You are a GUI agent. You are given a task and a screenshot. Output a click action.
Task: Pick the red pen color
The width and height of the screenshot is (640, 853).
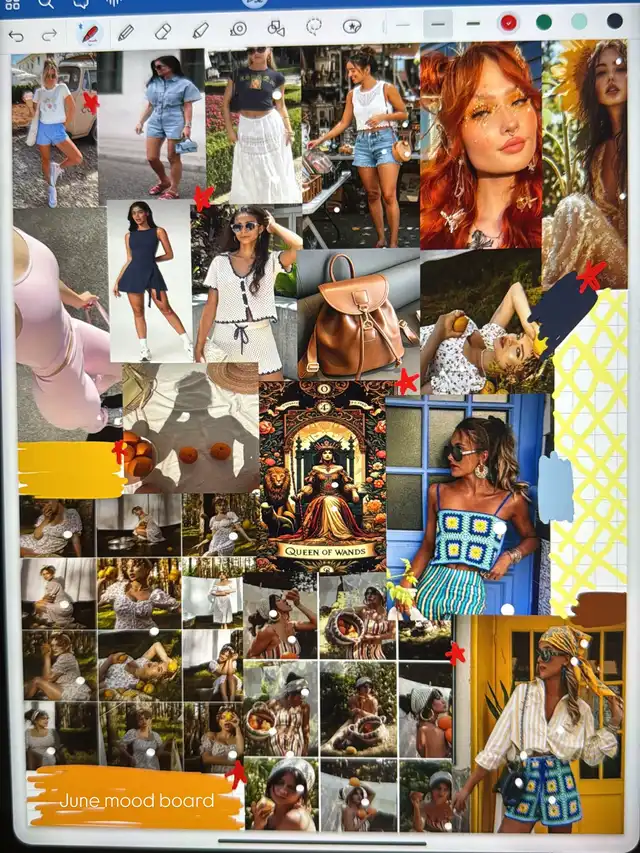[508, 22]
